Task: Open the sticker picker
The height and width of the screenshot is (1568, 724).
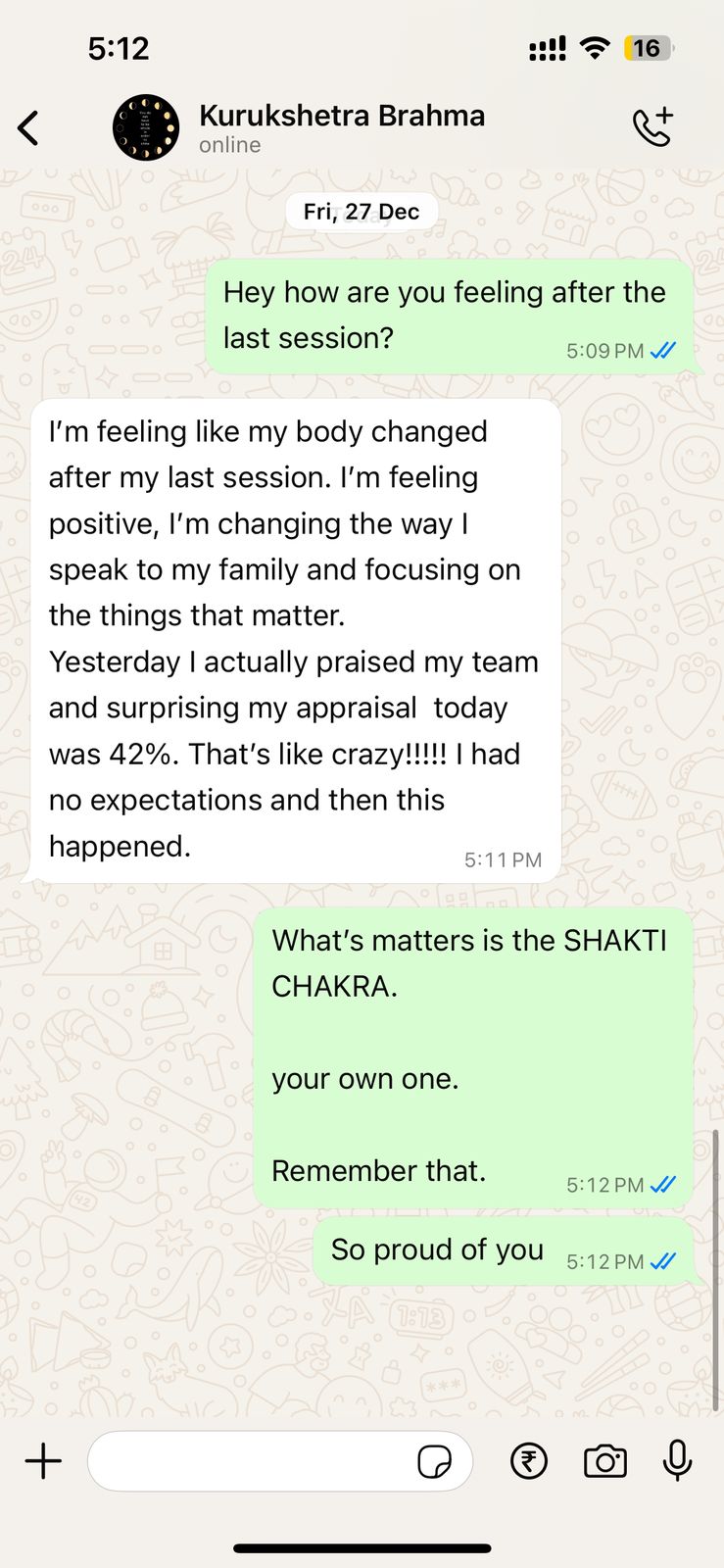Action: tap(434, 1462)
